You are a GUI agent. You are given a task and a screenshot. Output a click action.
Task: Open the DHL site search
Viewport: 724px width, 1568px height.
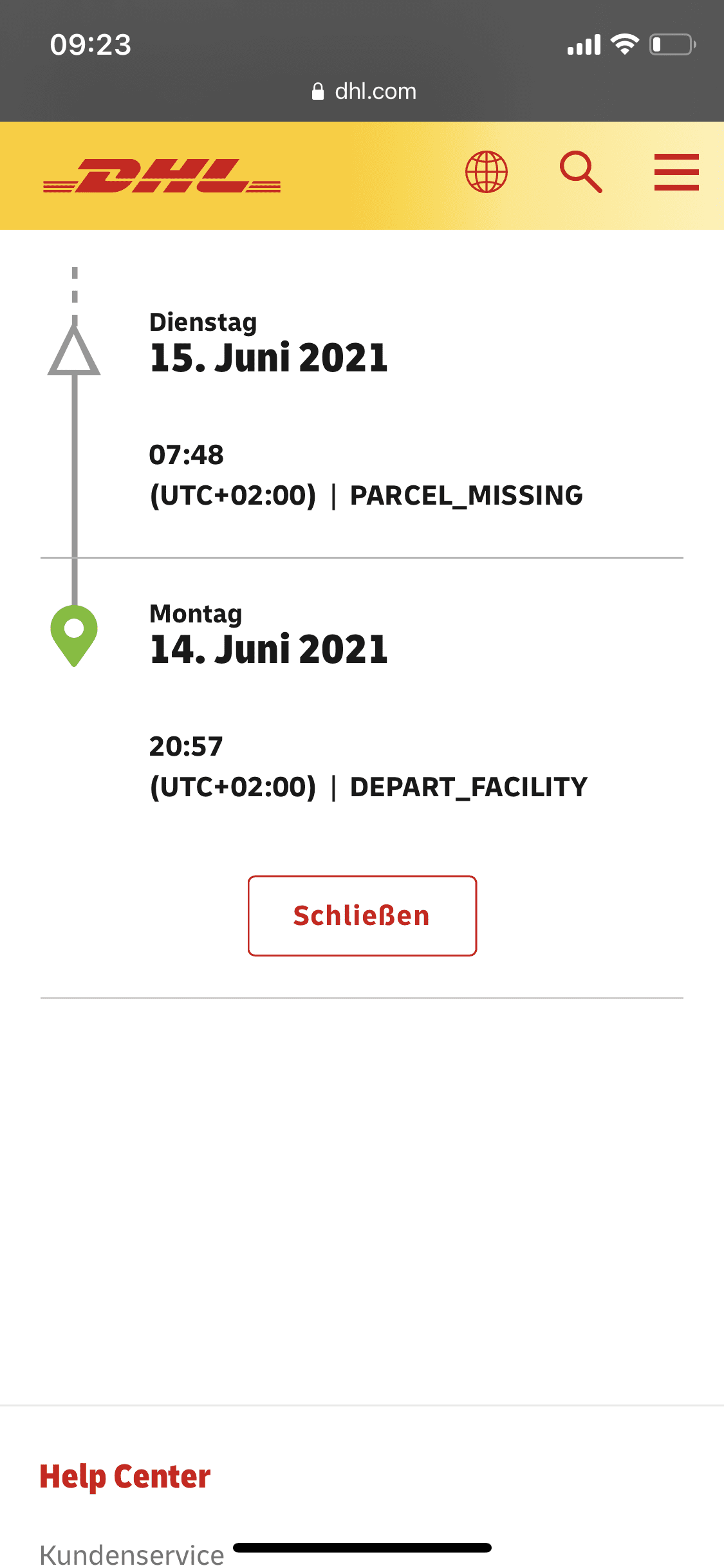click(580, 172)
